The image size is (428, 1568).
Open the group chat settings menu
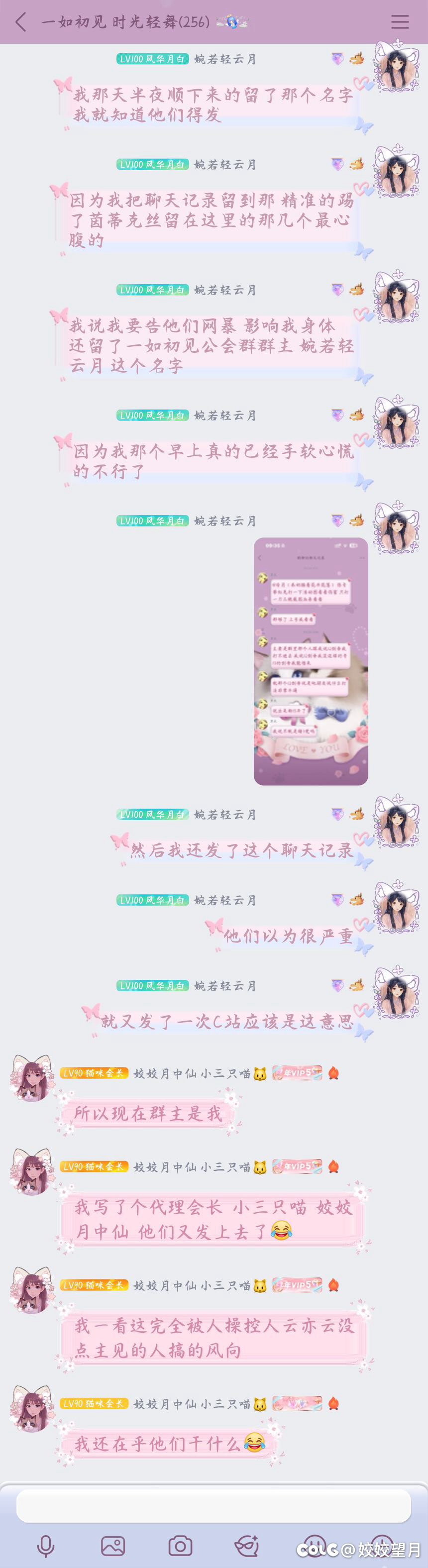tap(400, 22)
